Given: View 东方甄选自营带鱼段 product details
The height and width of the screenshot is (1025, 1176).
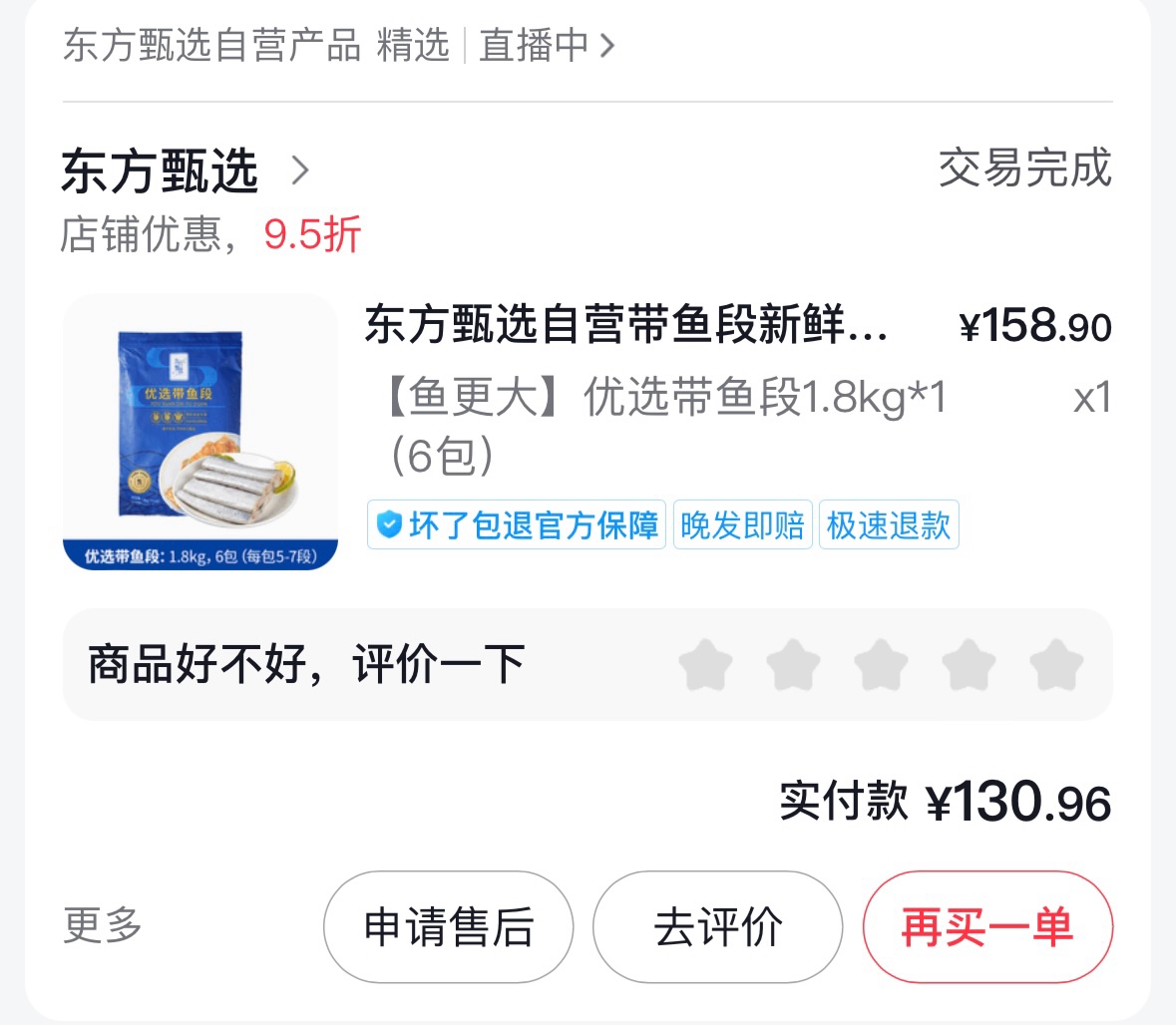Looking at the screenshot, I should 625,325.
